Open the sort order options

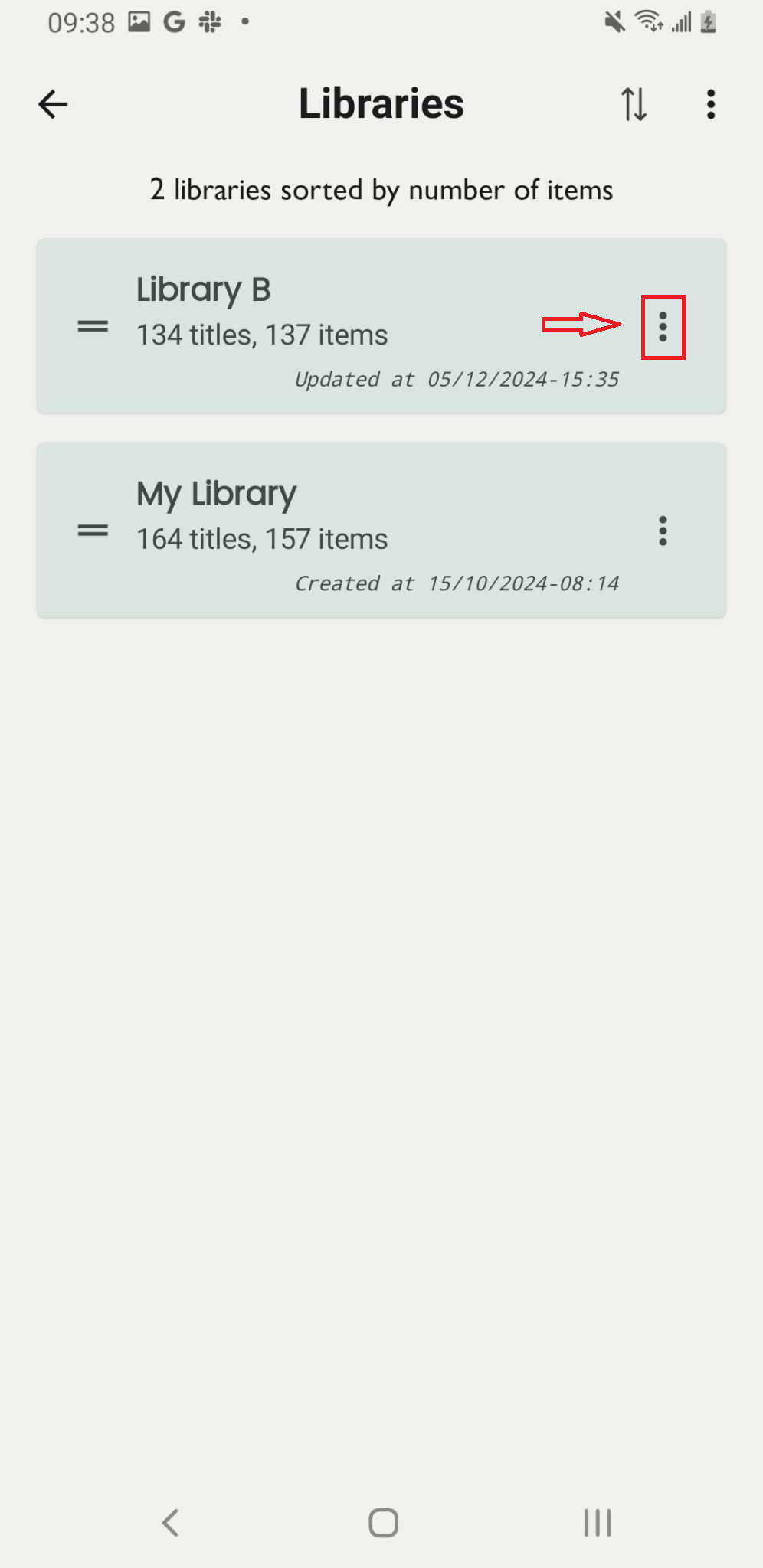pyautogui.click(x=634, y=104)
